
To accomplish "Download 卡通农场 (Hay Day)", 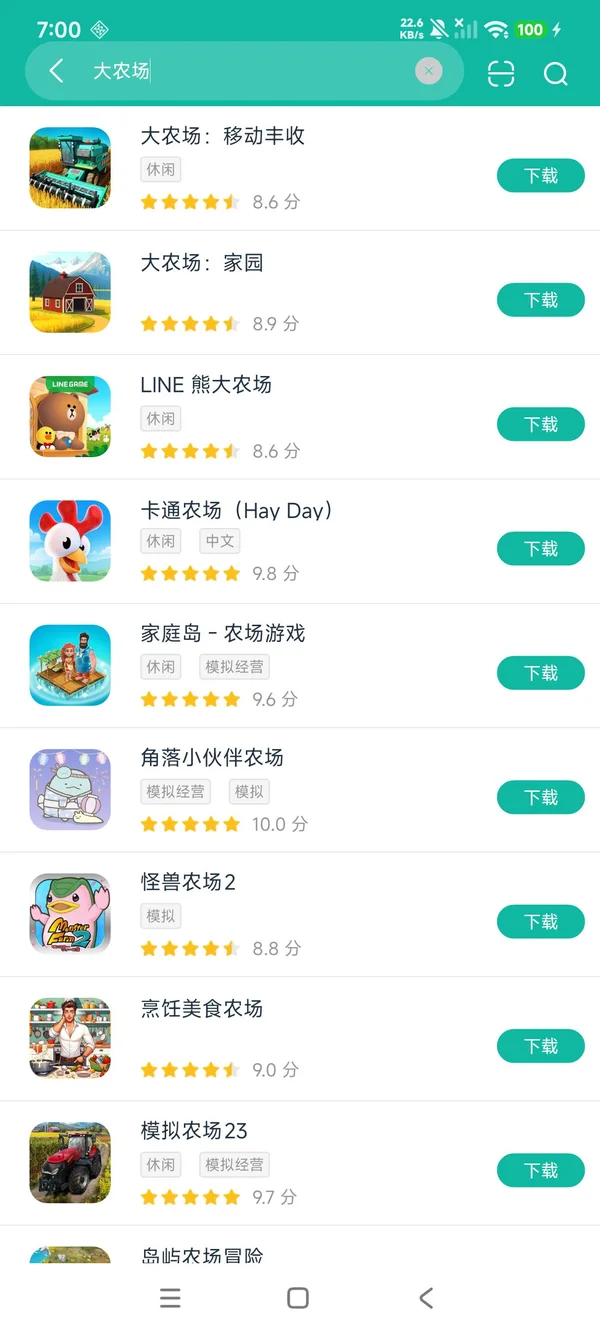I will tap(540, 549).
